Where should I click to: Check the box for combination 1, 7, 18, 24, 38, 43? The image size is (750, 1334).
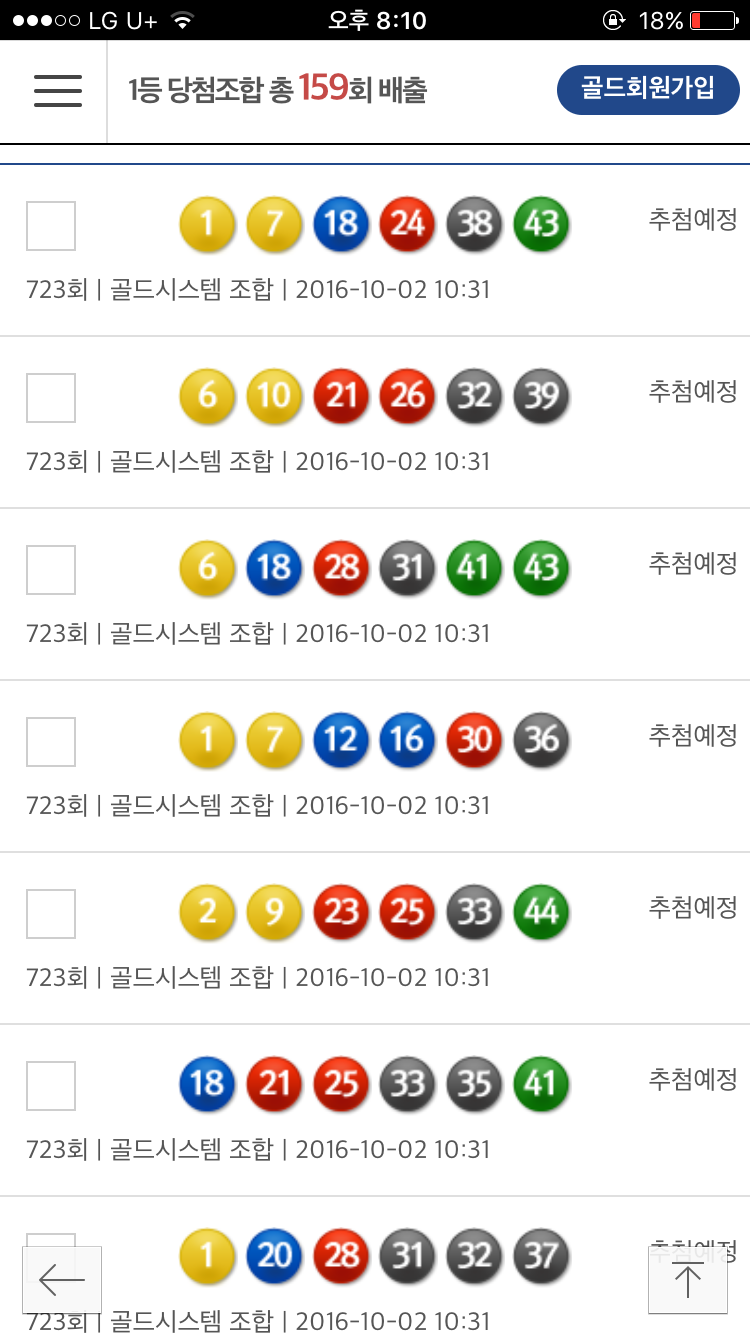coord(51,226)
